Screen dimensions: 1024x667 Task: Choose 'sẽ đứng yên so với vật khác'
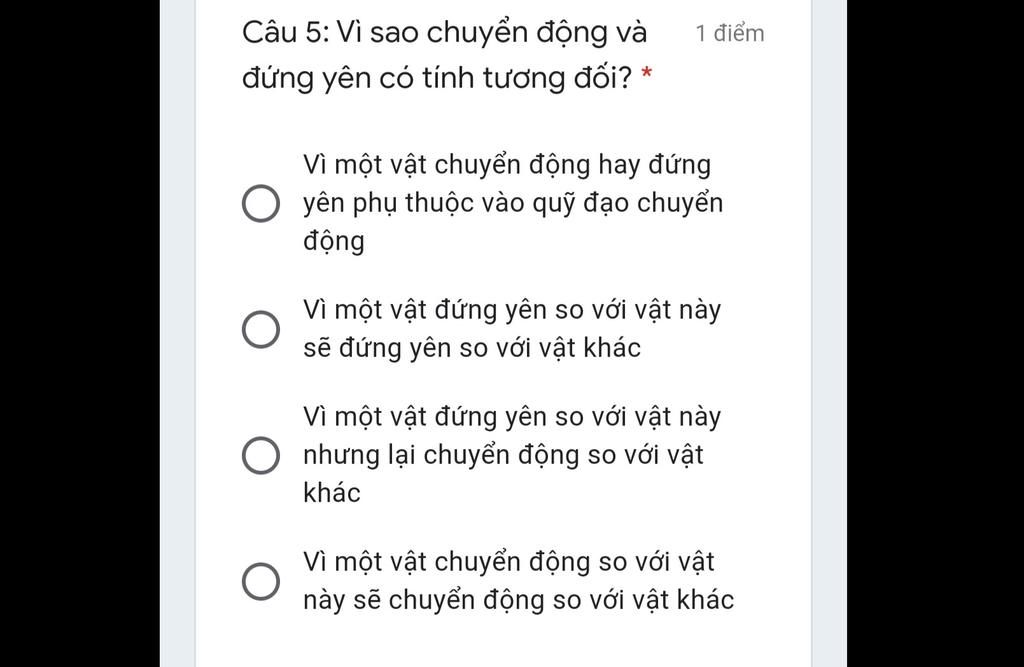pos(261,329)
